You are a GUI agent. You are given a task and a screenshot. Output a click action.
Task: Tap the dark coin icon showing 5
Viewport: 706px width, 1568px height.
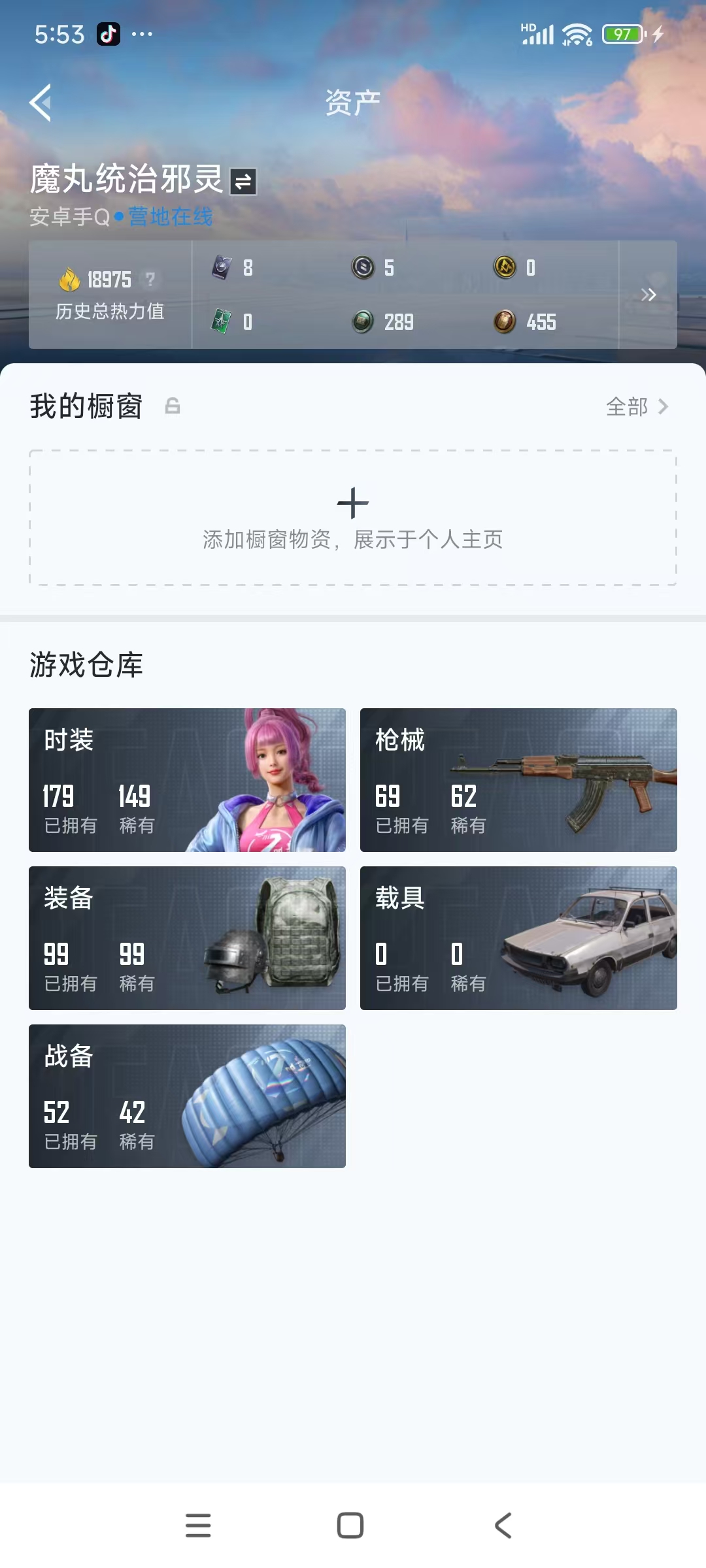tap(360, 268)
